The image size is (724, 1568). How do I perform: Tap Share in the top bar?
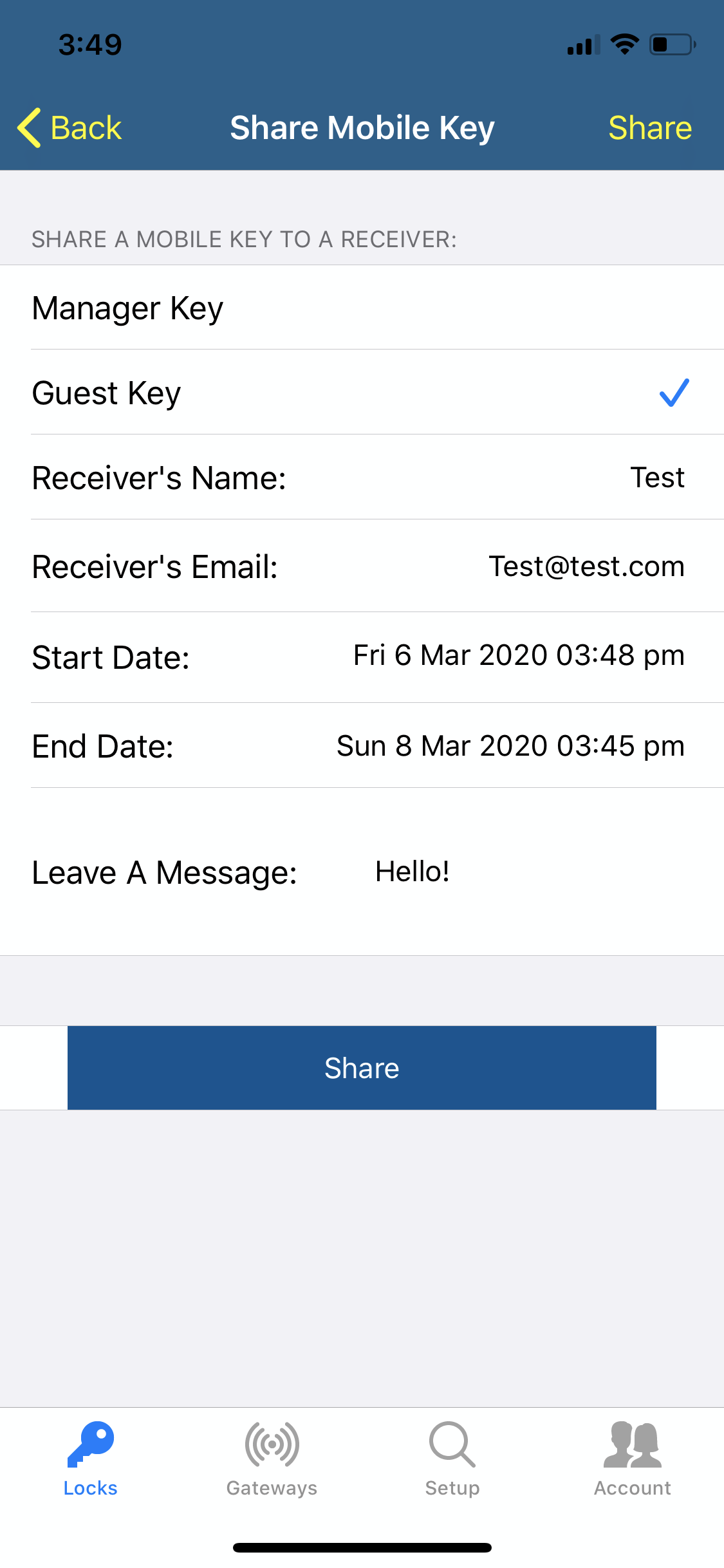tap(649, 127)
